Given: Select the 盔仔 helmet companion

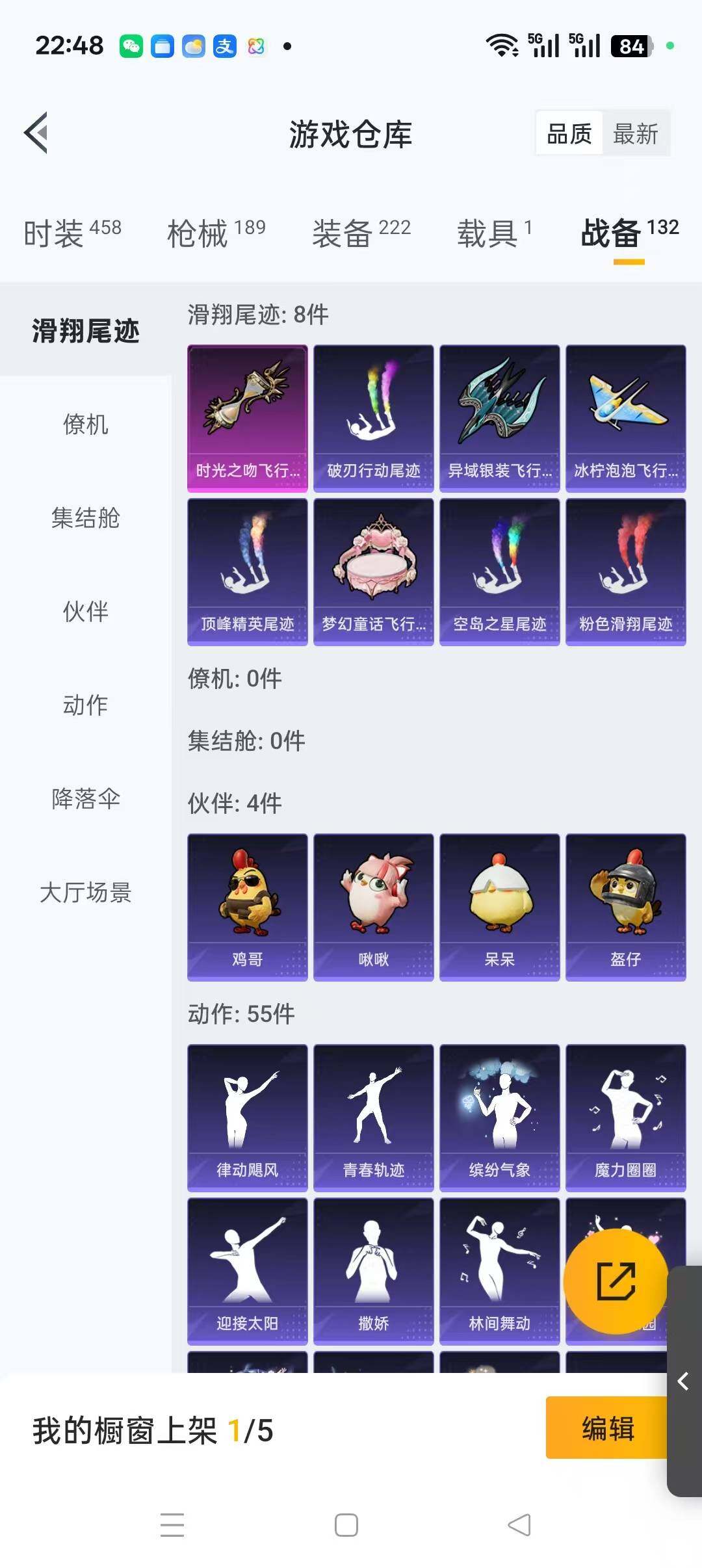Looking at the screenshot, I should tap(625, 907).
